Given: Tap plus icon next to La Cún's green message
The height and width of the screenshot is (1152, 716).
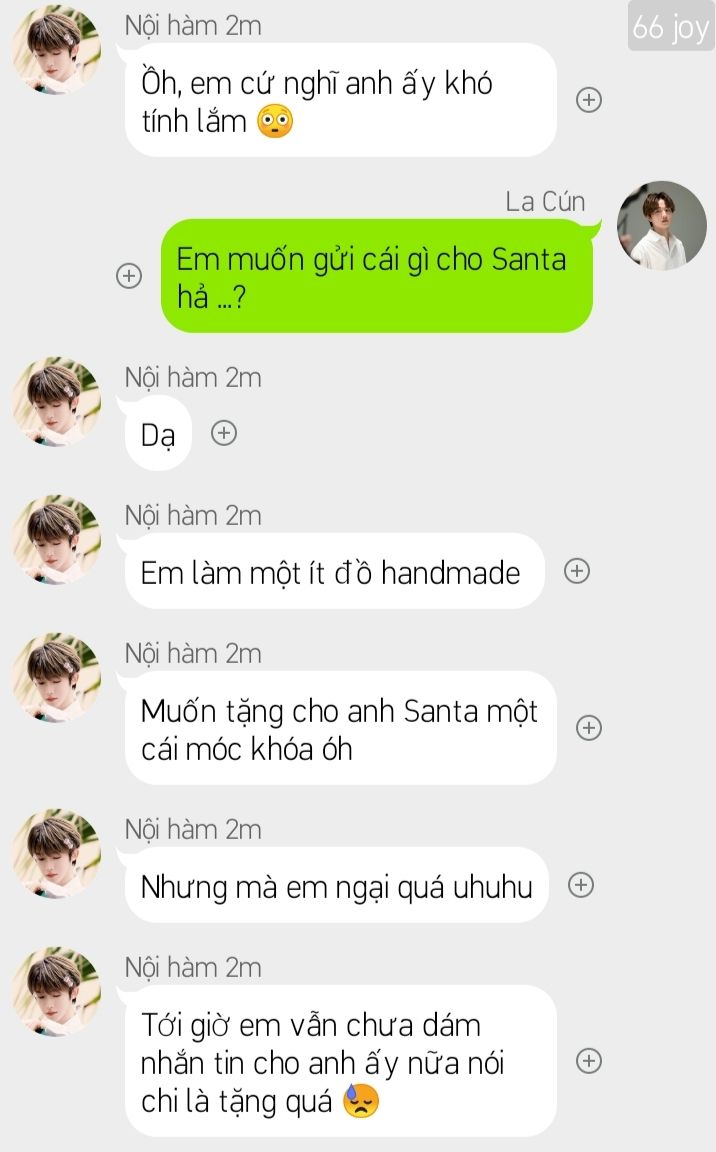Looking at the screenshot, I should click(129, 276).
